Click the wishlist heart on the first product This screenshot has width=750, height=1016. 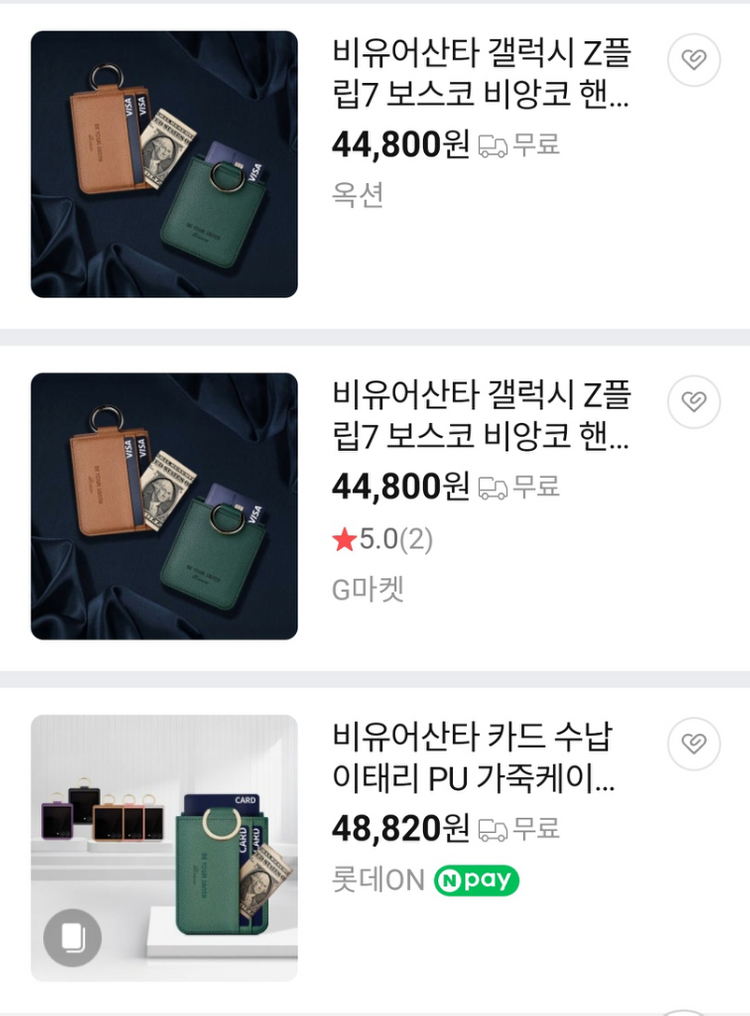pos(694,60)
